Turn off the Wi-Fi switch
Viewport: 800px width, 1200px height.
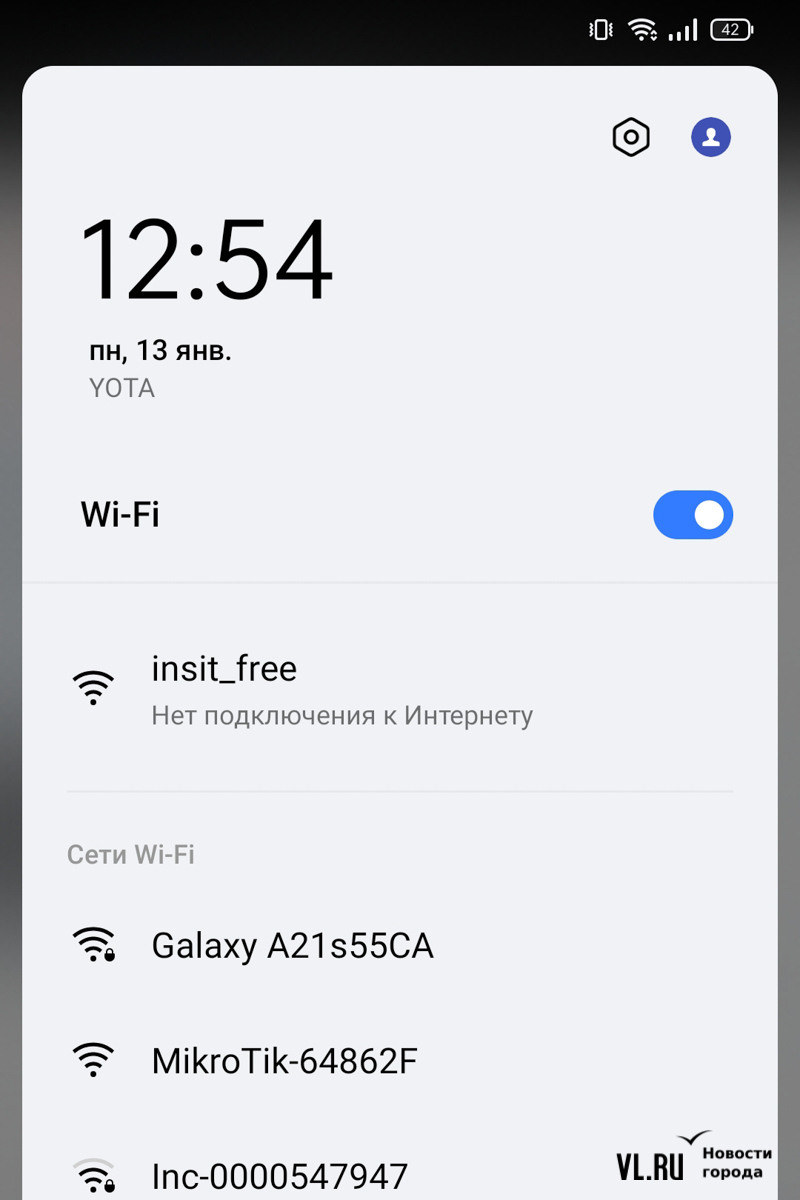coord(693,516)
